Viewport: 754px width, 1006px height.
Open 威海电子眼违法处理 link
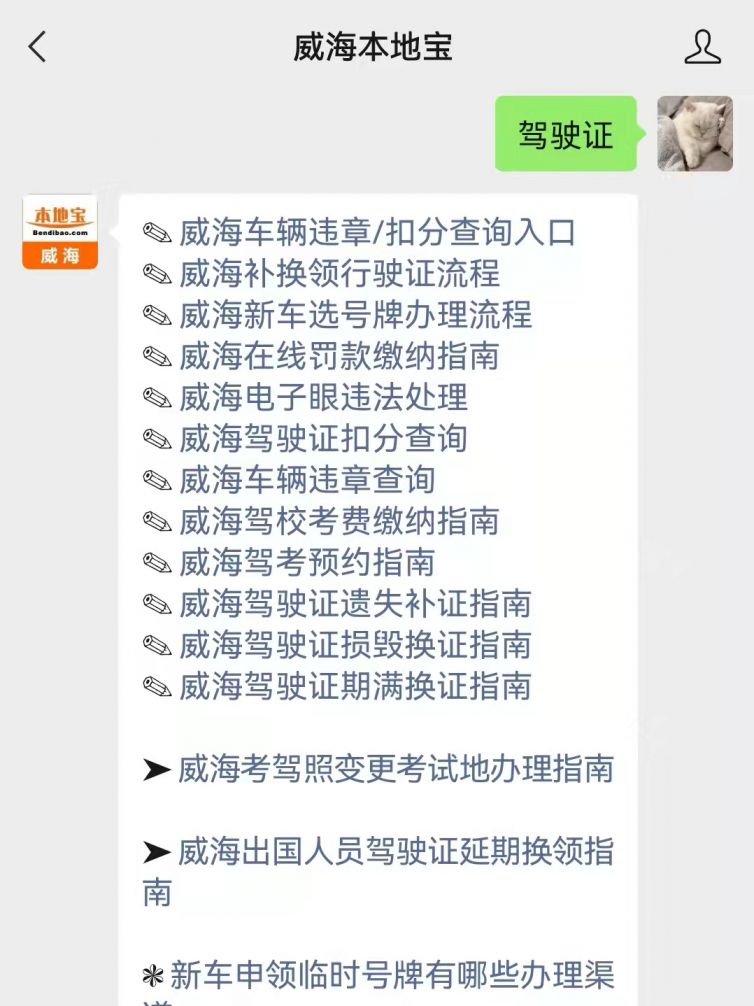click(x=323, y=397)
